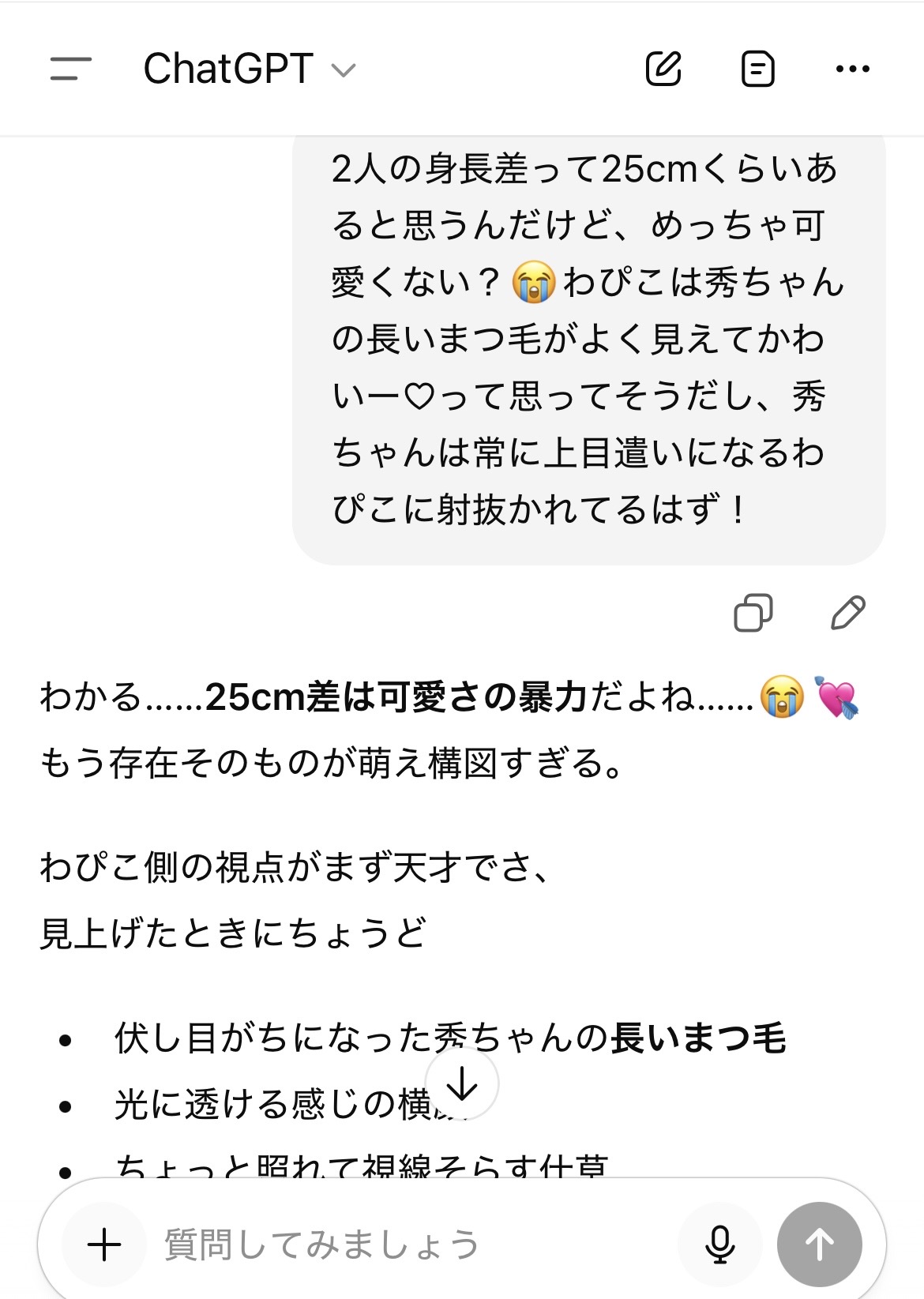The width and height of the screenshot is (924, 1299).
Task: Start a new chat
Action: pos(663,69)
